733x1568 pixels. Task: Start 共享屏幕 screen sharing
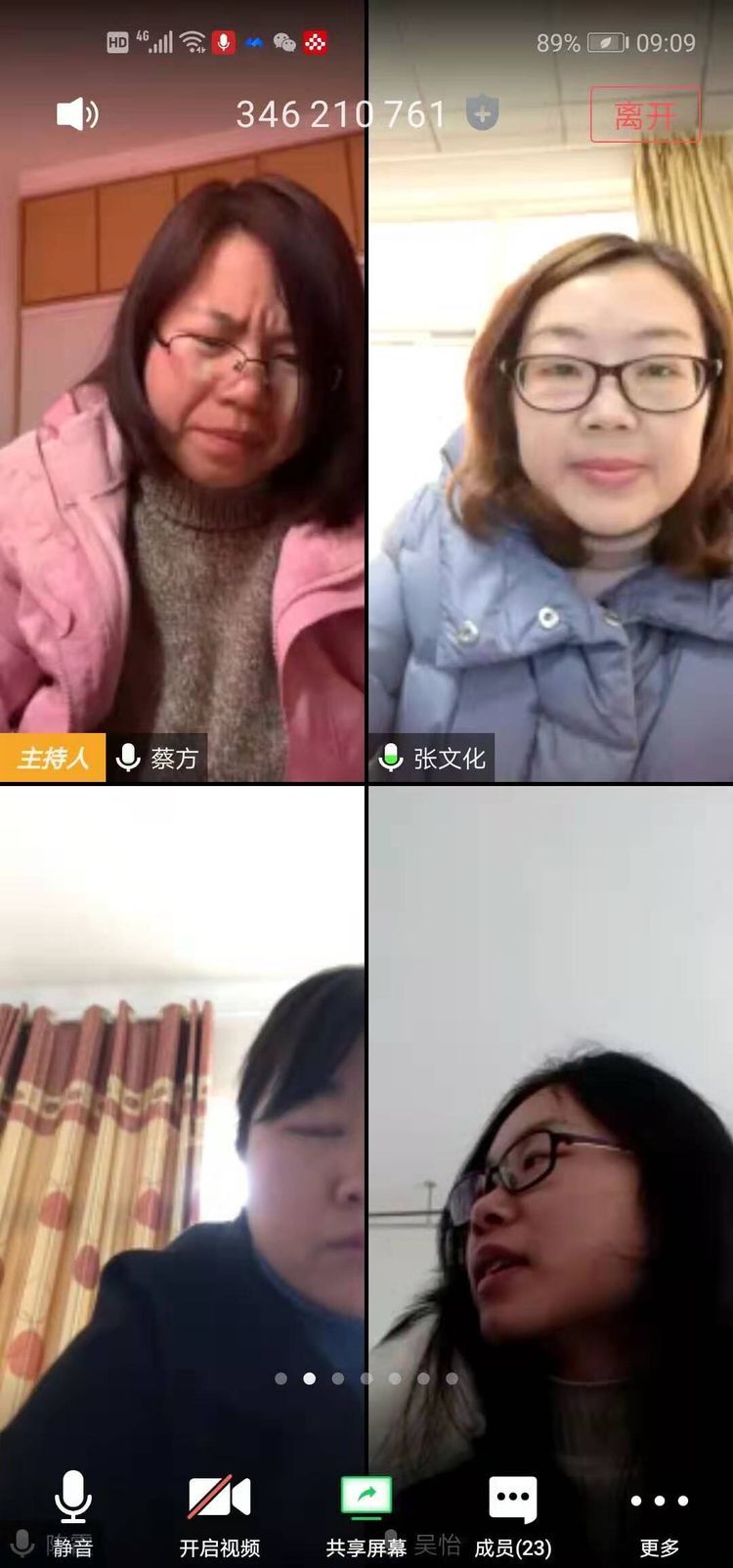click(366, 1511)
